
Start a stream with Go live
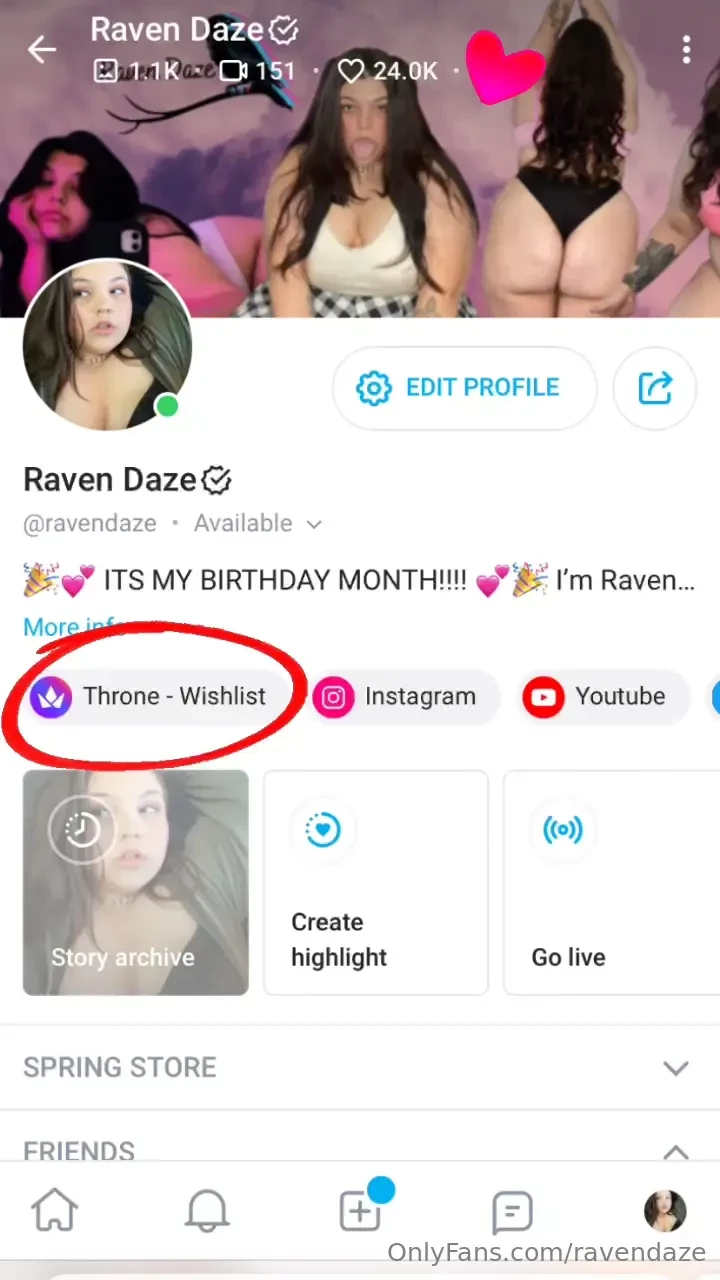click(610, 882)
